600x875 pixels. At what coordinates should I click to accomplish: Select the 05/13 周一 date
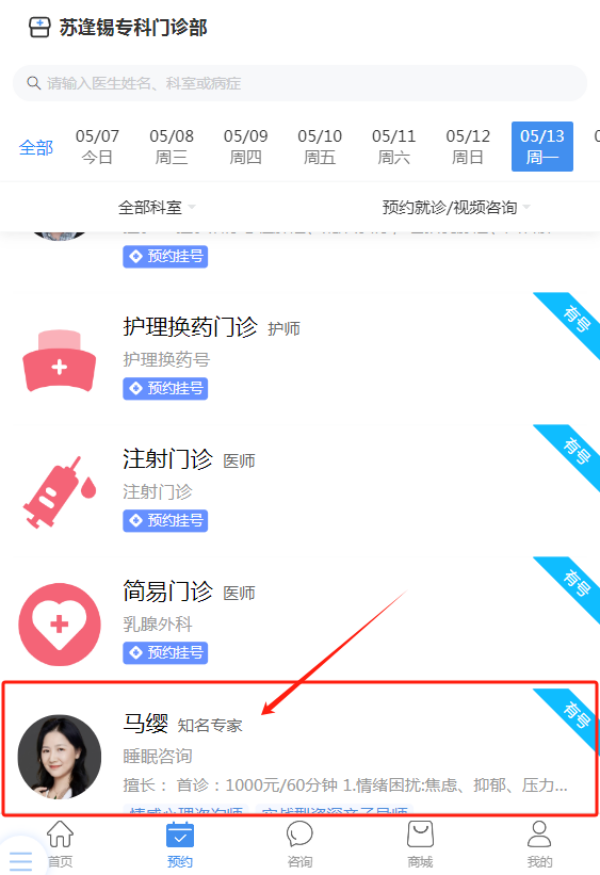point(542,146)
